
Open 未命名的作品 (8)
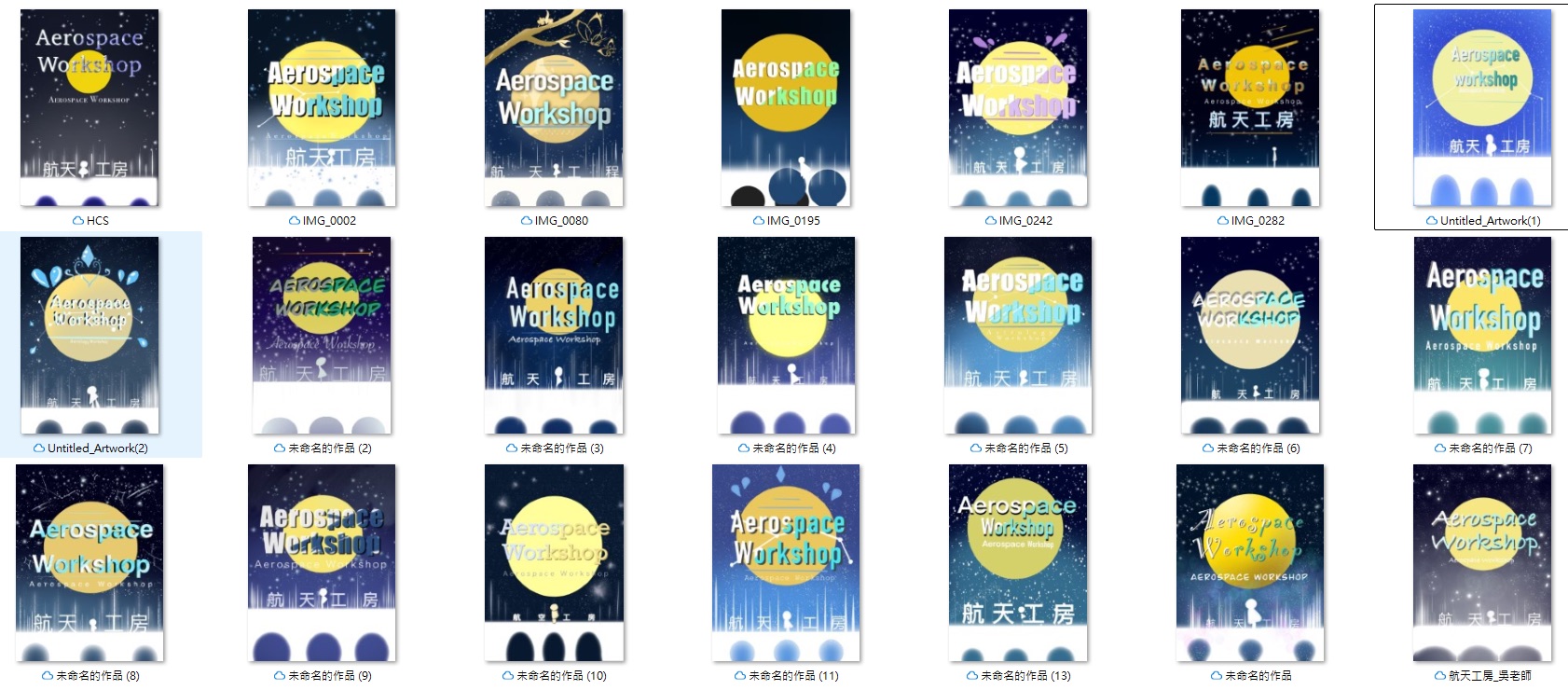89,562
